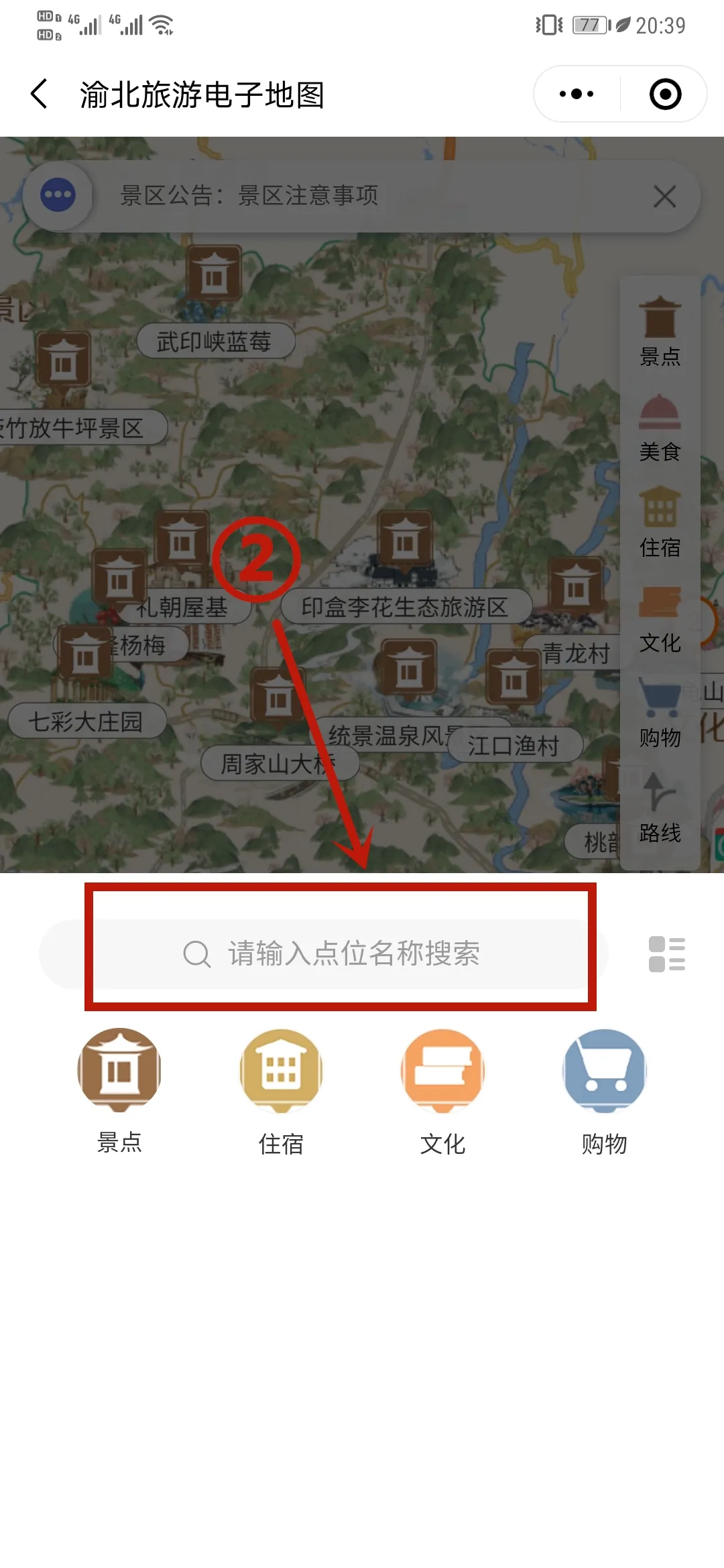Close the mini program with the target icon

tap(665, 94)
